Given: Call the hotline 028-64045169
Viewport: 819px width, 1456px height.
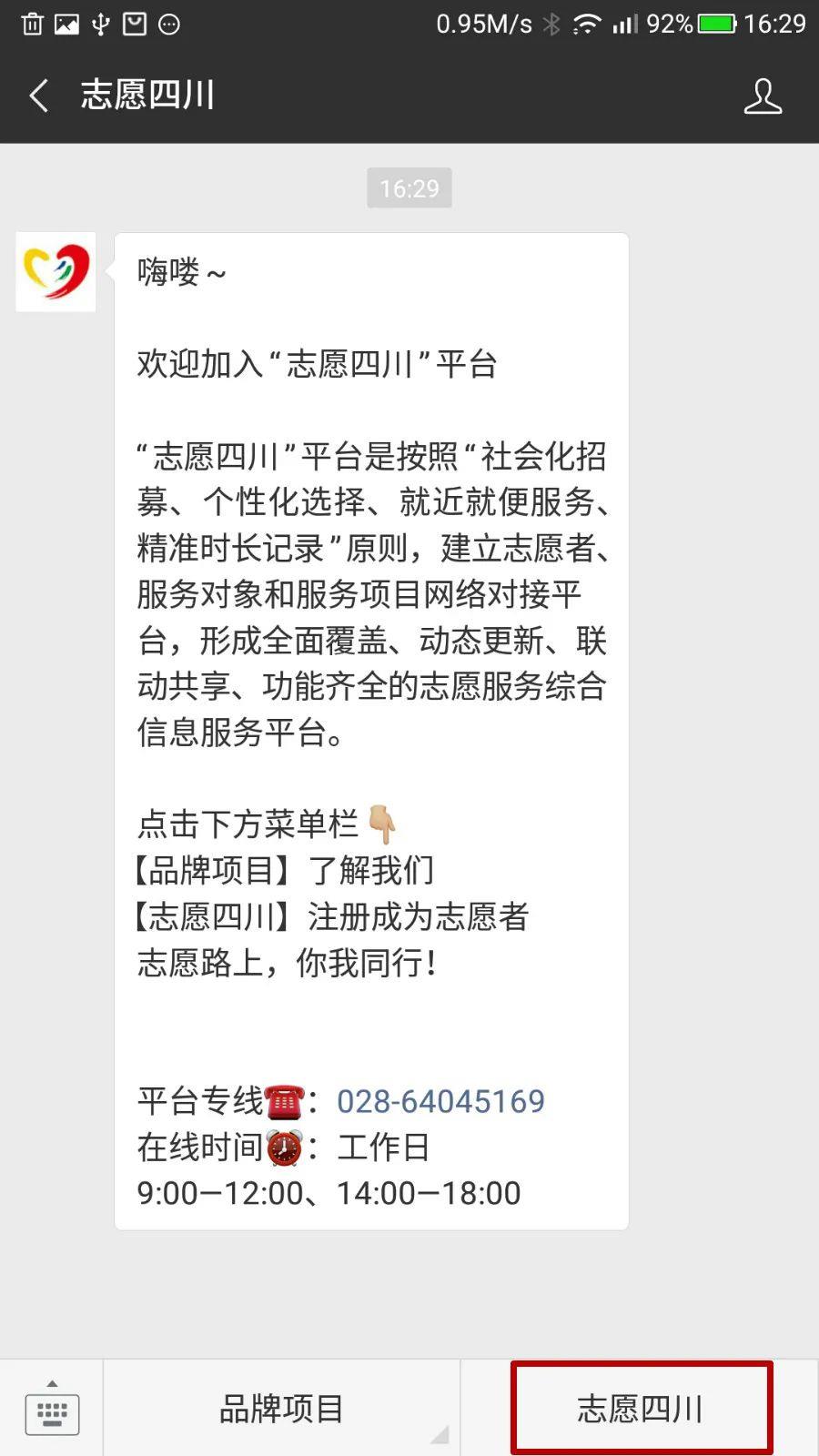Looking at the screenshot, I should [x=440, y=1101].
